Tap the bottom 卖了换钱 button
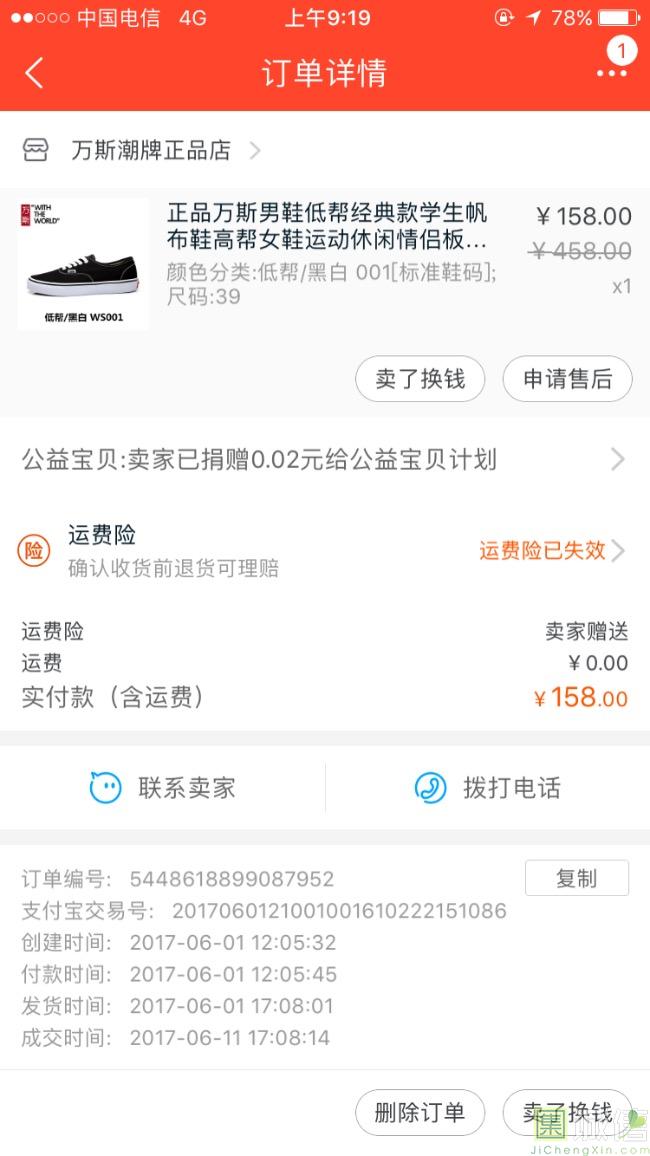The width and height of the screenshot is (650, 1156). click(x=567, y=1112)
